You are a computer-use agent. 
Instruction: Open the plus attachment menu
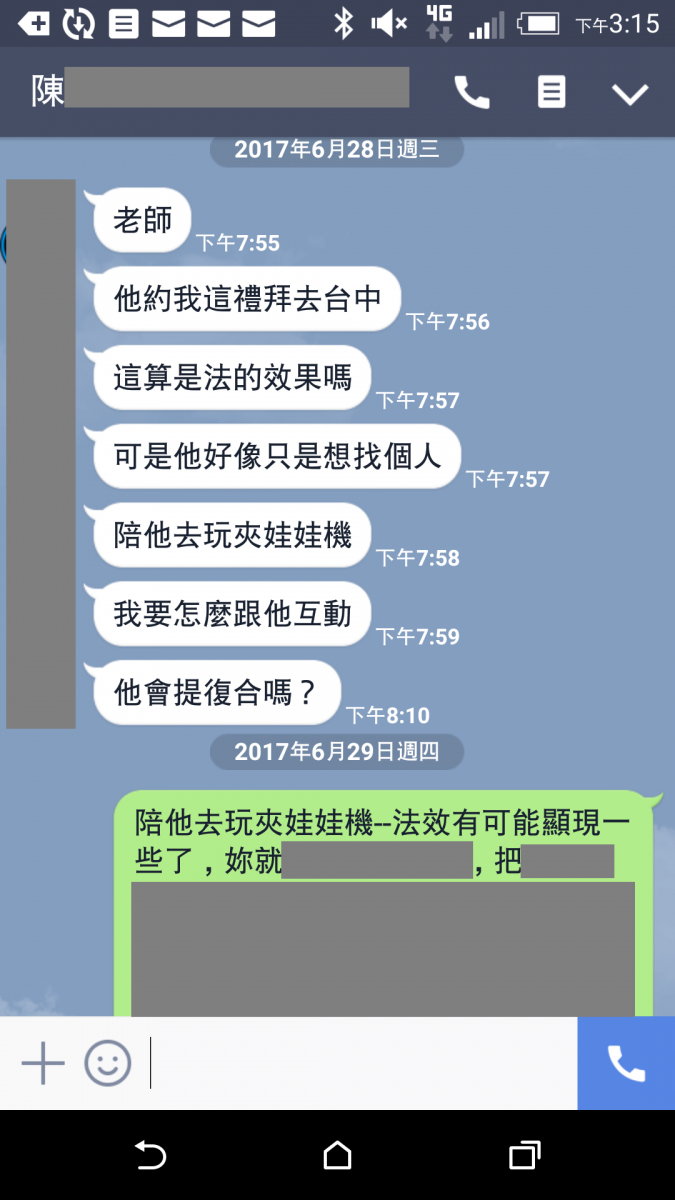(43, 1063)
